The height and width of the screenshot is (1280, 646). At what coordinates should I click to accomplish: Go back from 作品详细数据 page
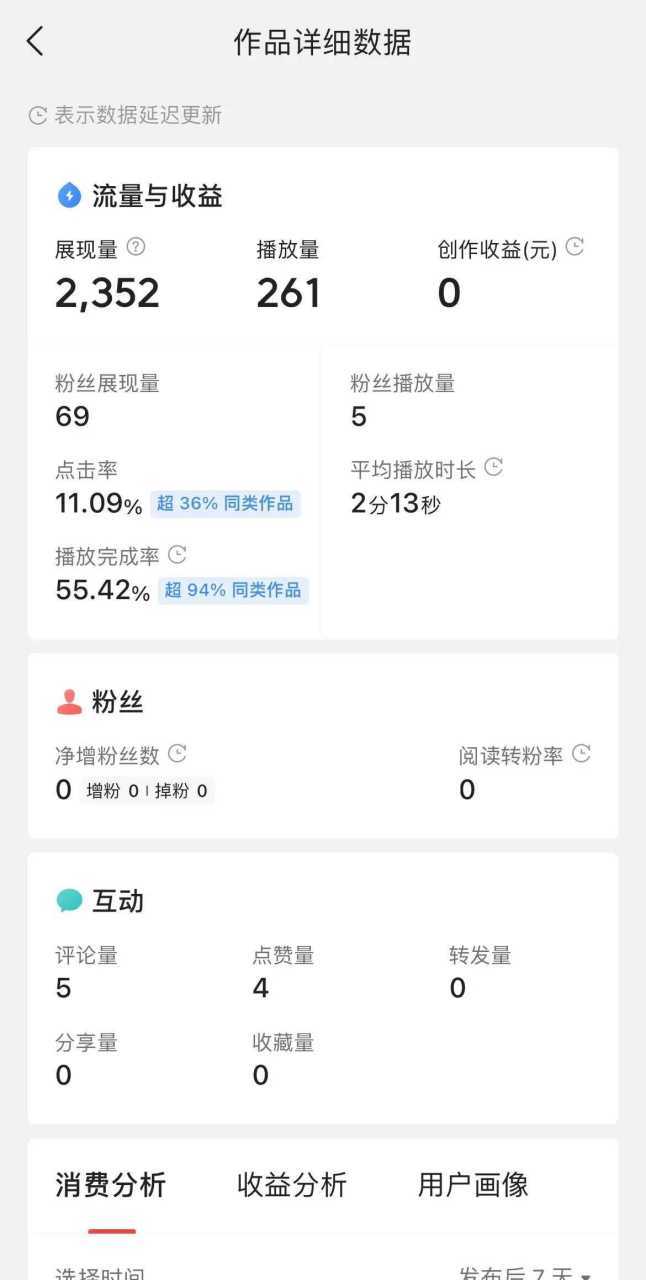[x=36, y=42]
